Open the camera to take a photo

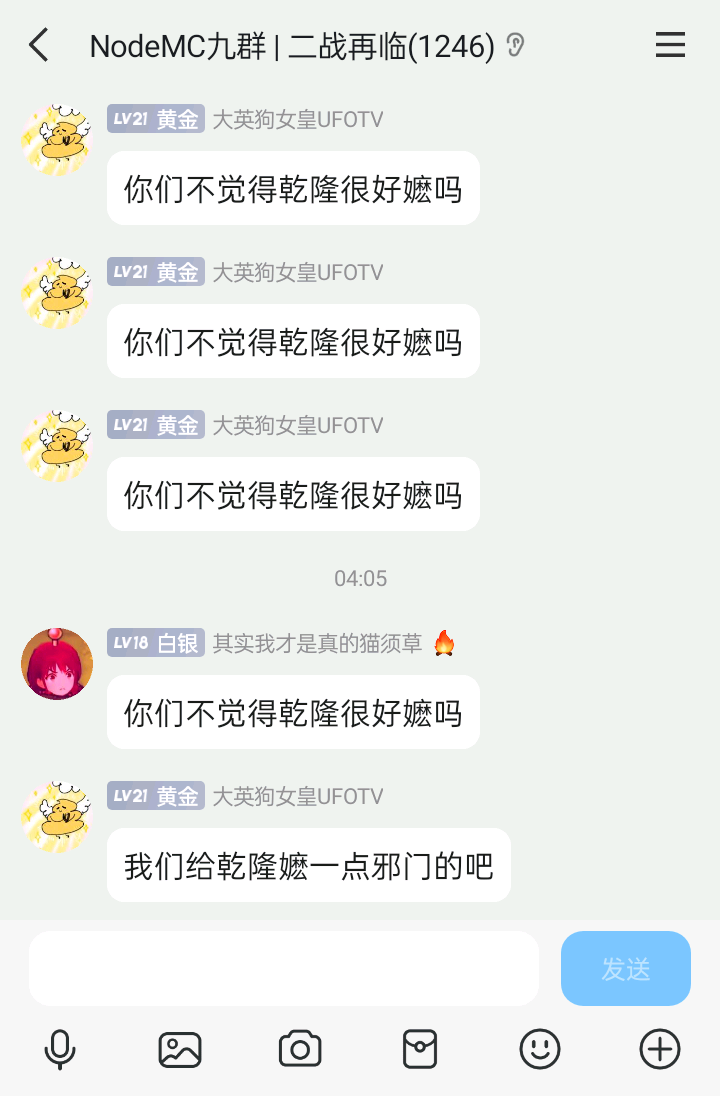pos(300,1049)
